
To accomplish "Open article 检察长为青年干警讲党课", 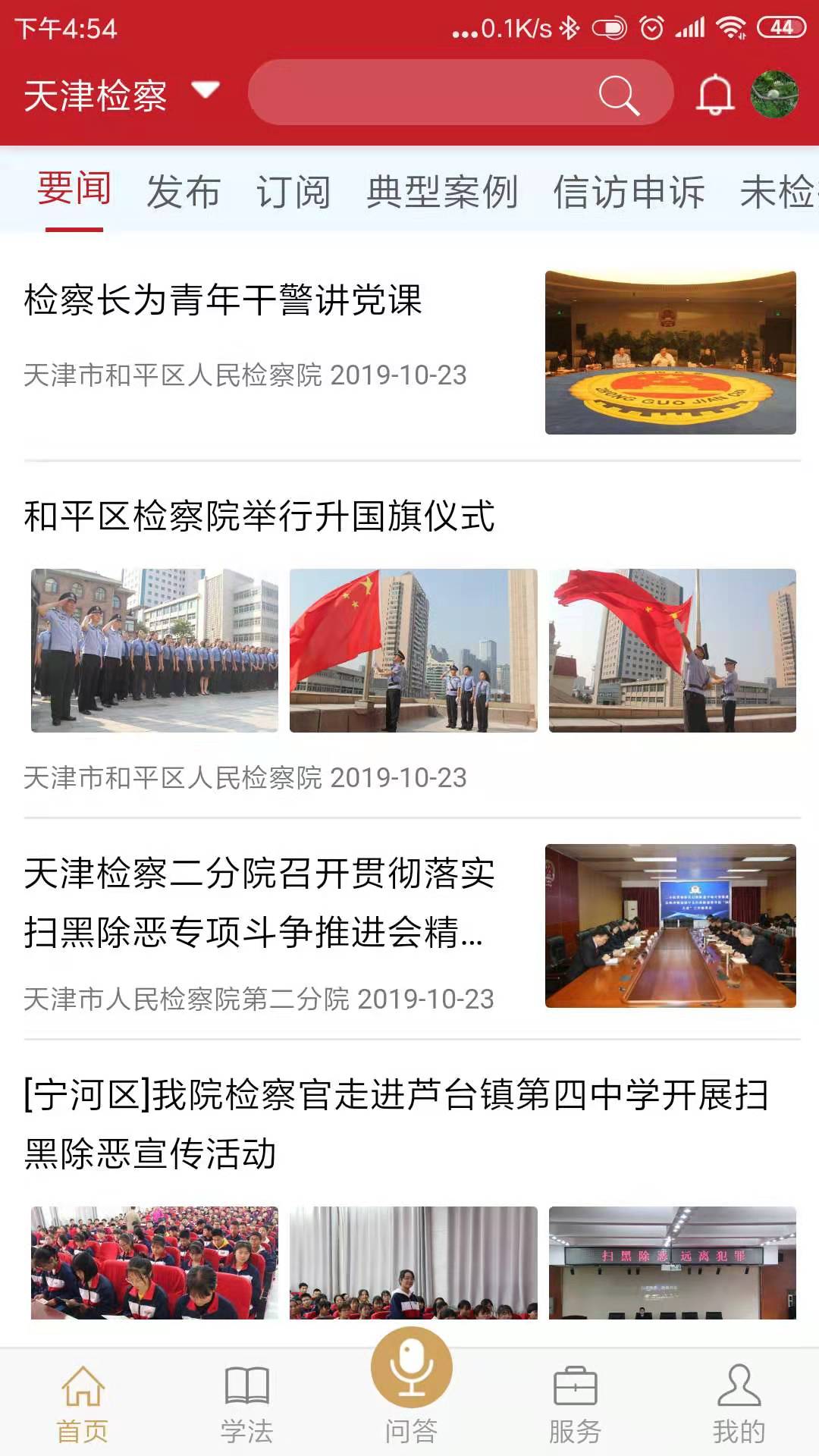I will 223,300.
